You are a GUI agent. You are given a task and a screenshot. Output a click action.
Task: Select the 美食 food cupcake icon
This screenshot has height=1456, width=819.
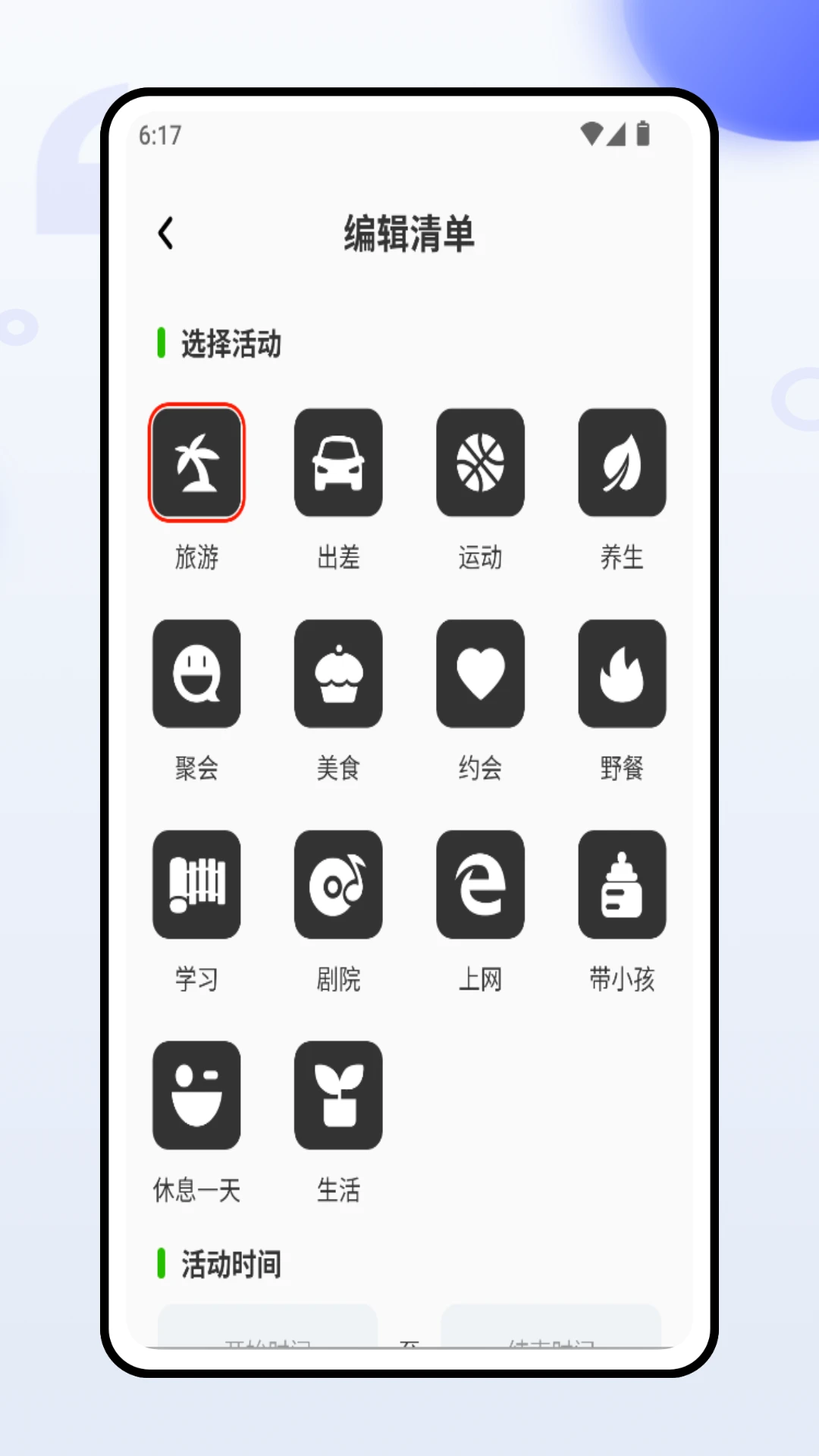coord(338,673)
